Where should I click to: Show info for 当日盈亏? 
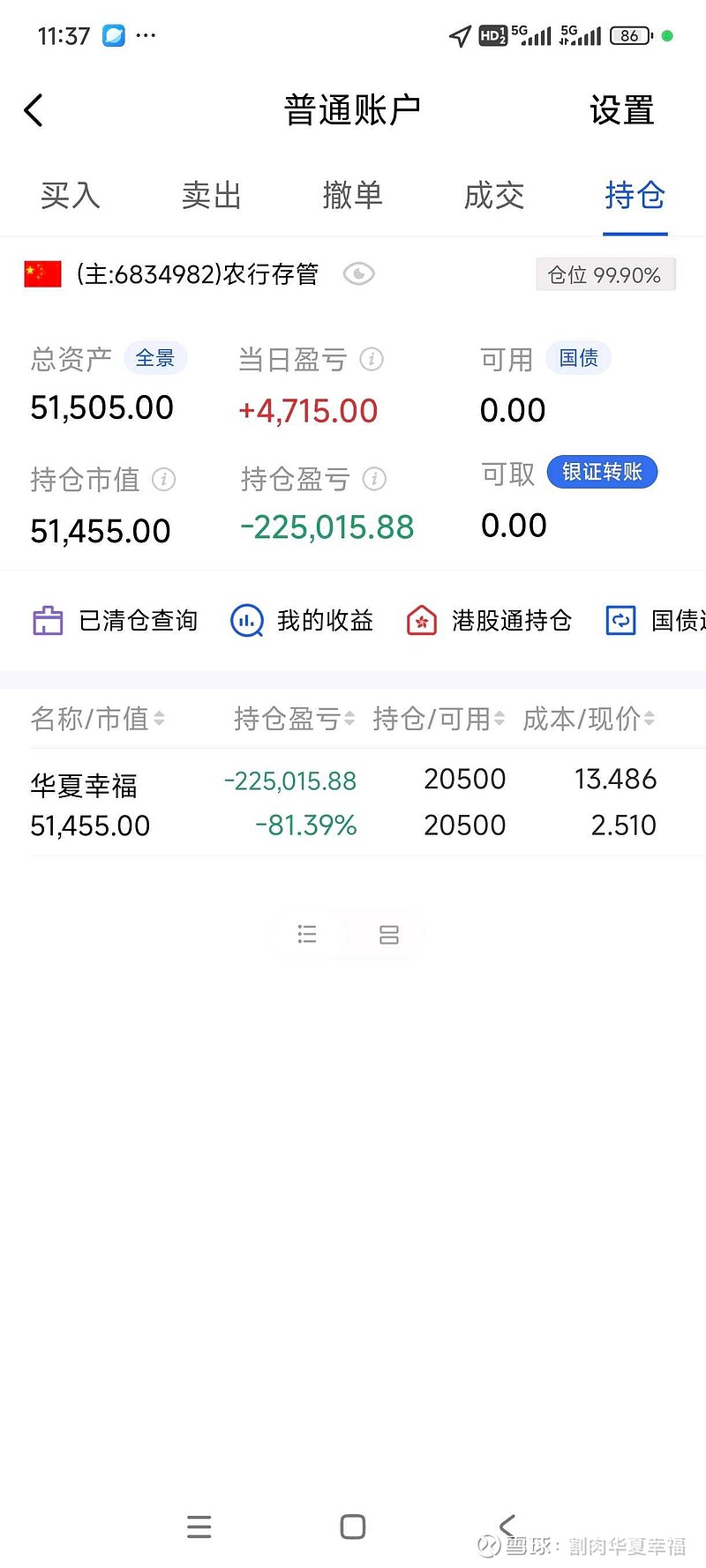coord(372,360)
